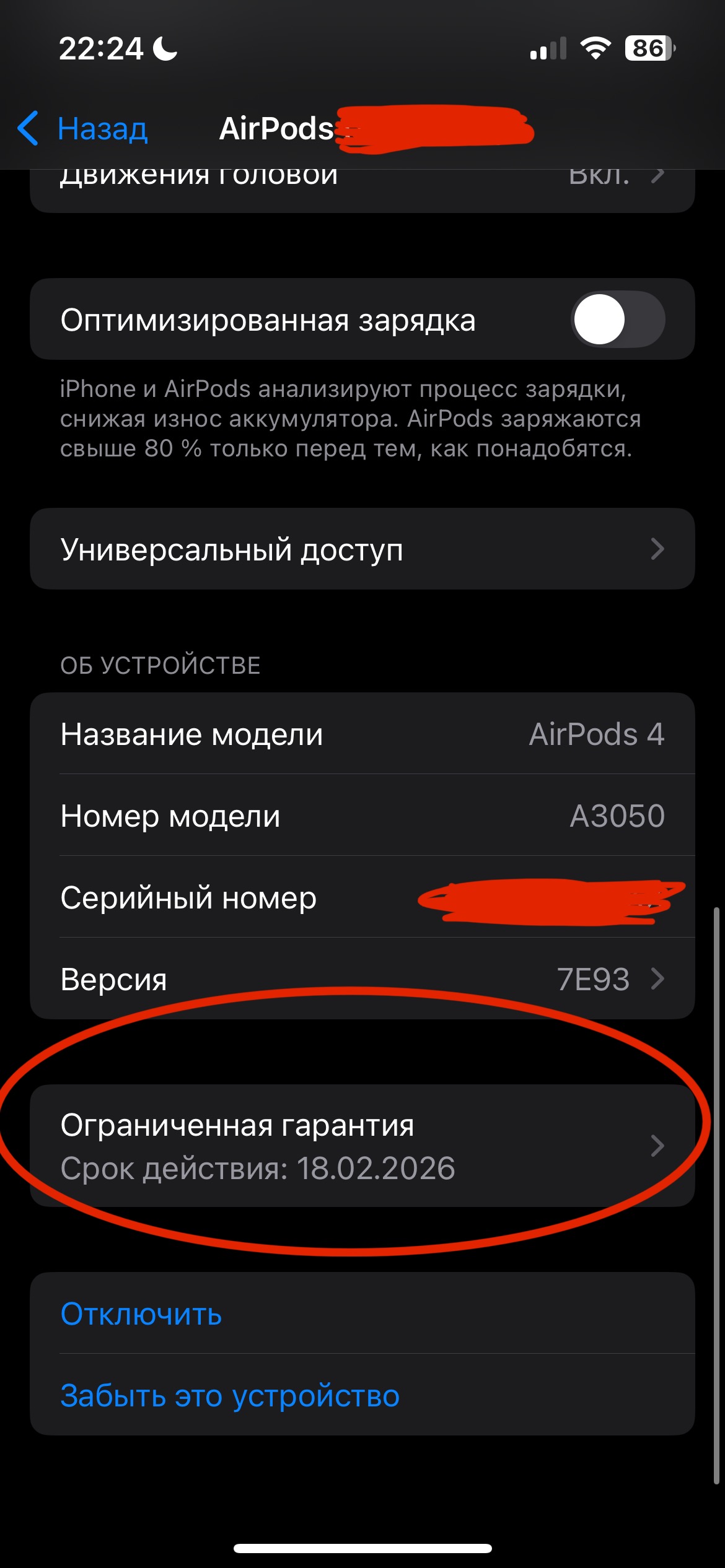Open the Версия 7E93 row
Image resolution: width=725 pixels, height=1568 pixels.
(362, 978)
